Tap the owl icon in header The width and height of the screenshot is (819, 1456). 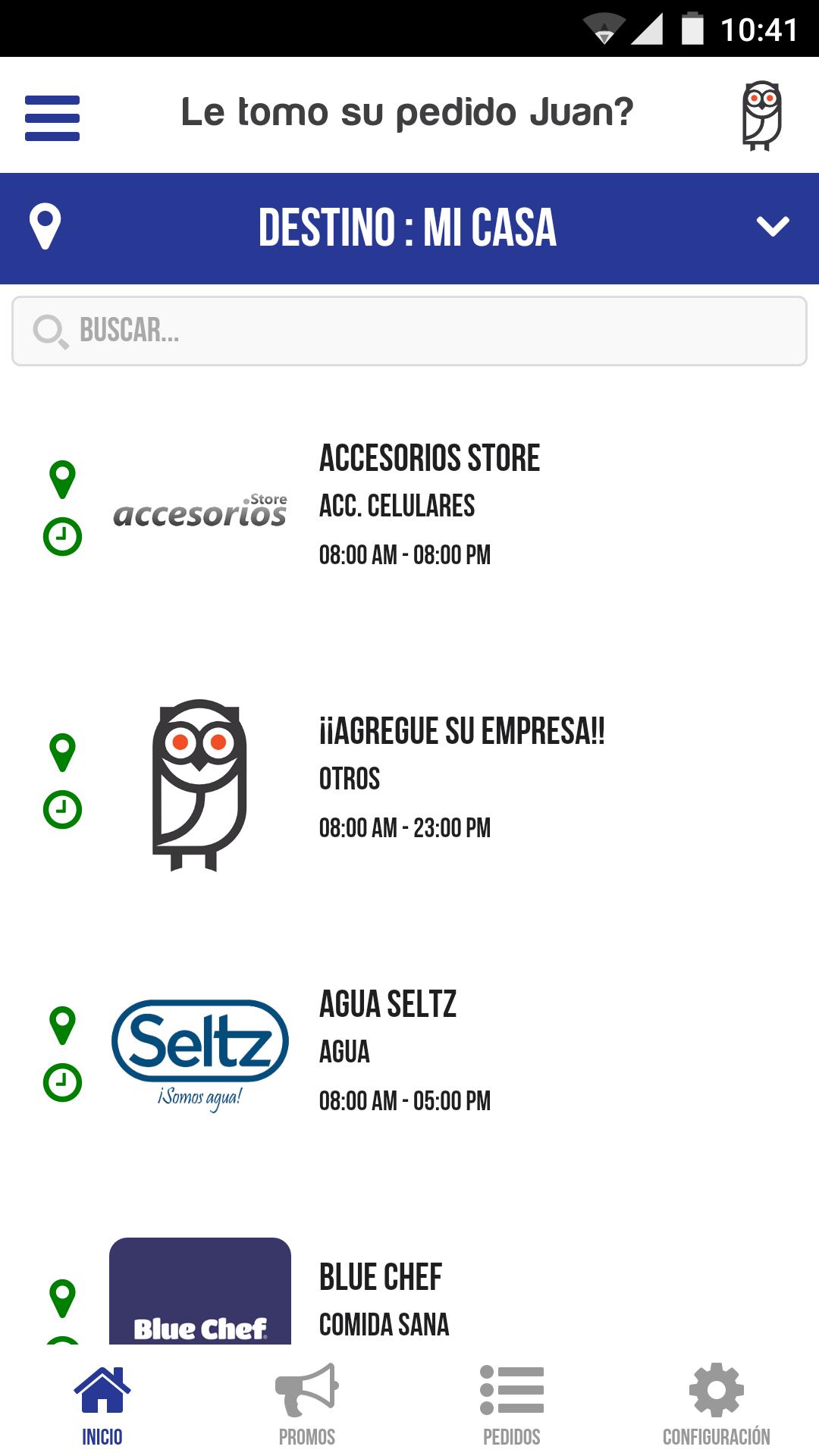pyautogui.click(x=761, y=115)
